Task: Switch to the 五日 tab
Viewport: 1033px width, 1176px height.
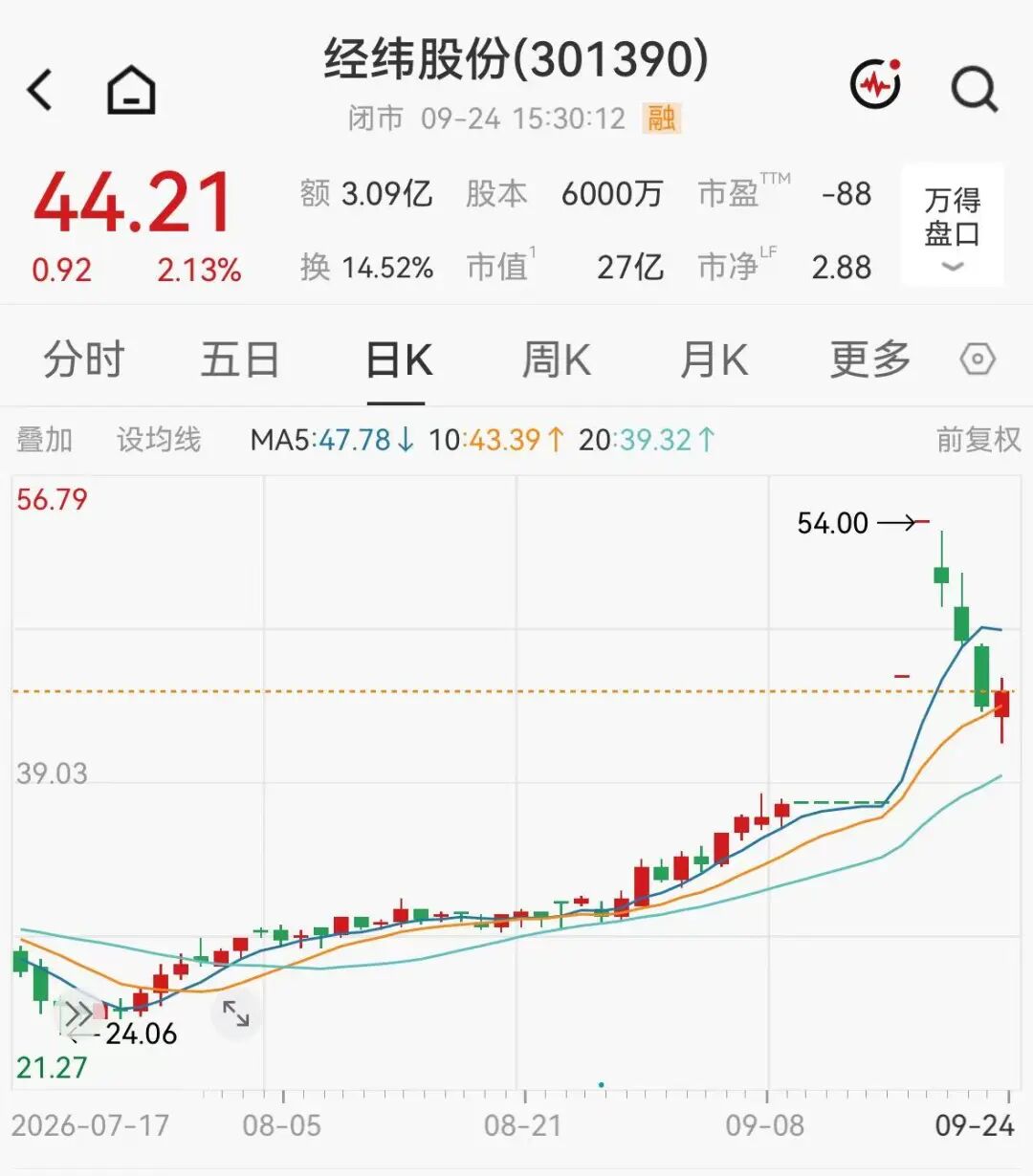Action: tap(240, 360)
